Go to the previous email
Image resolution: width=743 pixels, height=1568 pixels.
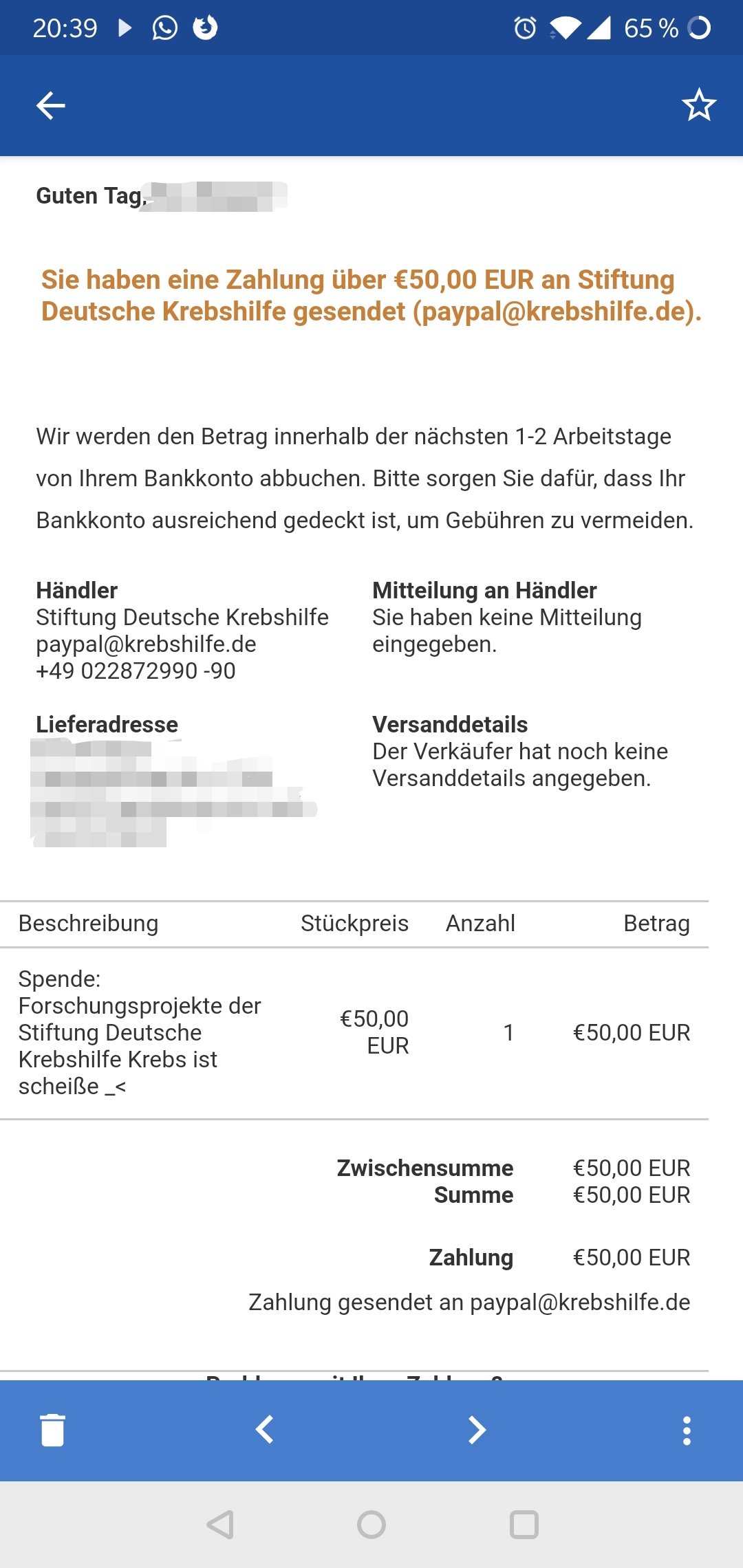[265, 1430]
